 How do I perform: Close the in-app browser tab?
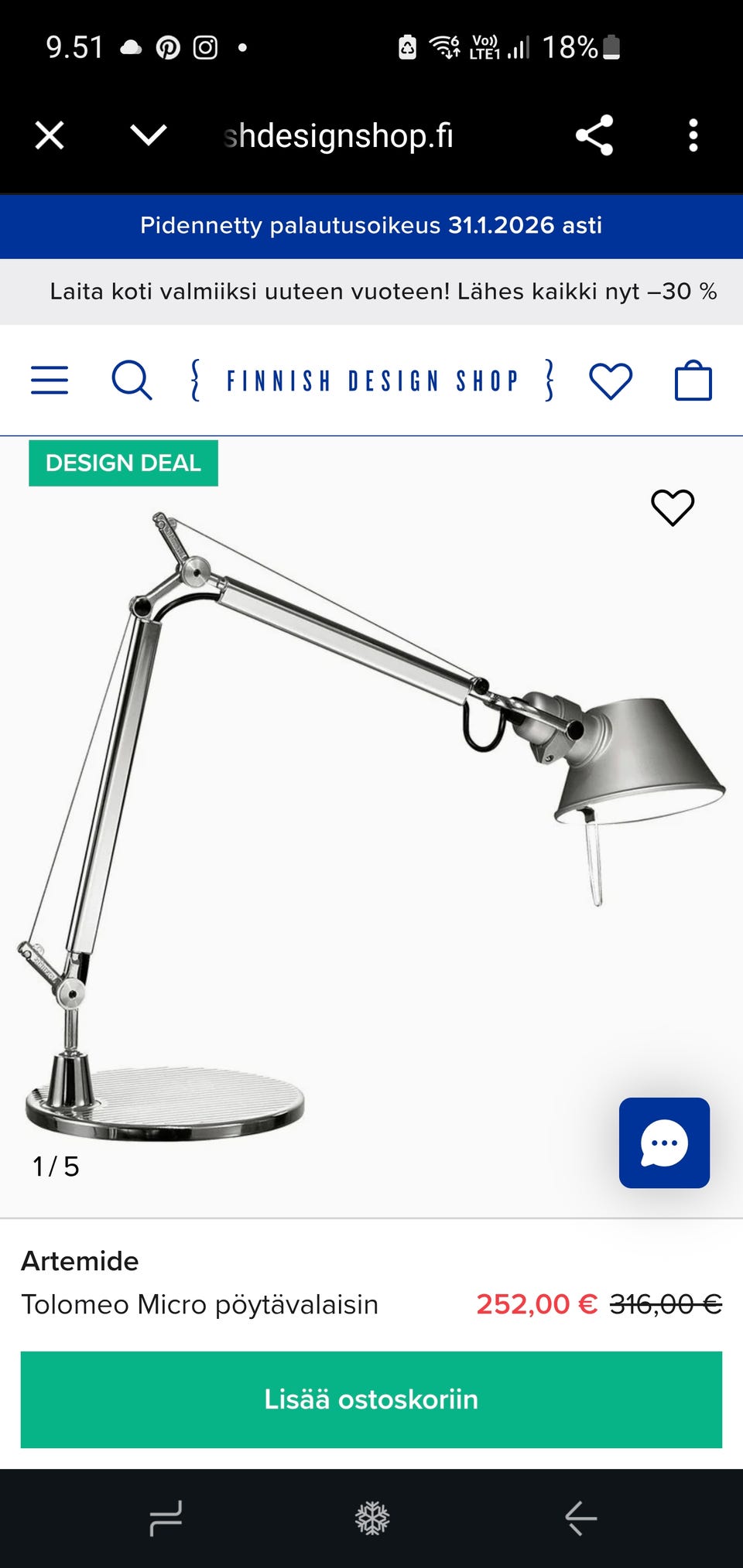point(50,135)
